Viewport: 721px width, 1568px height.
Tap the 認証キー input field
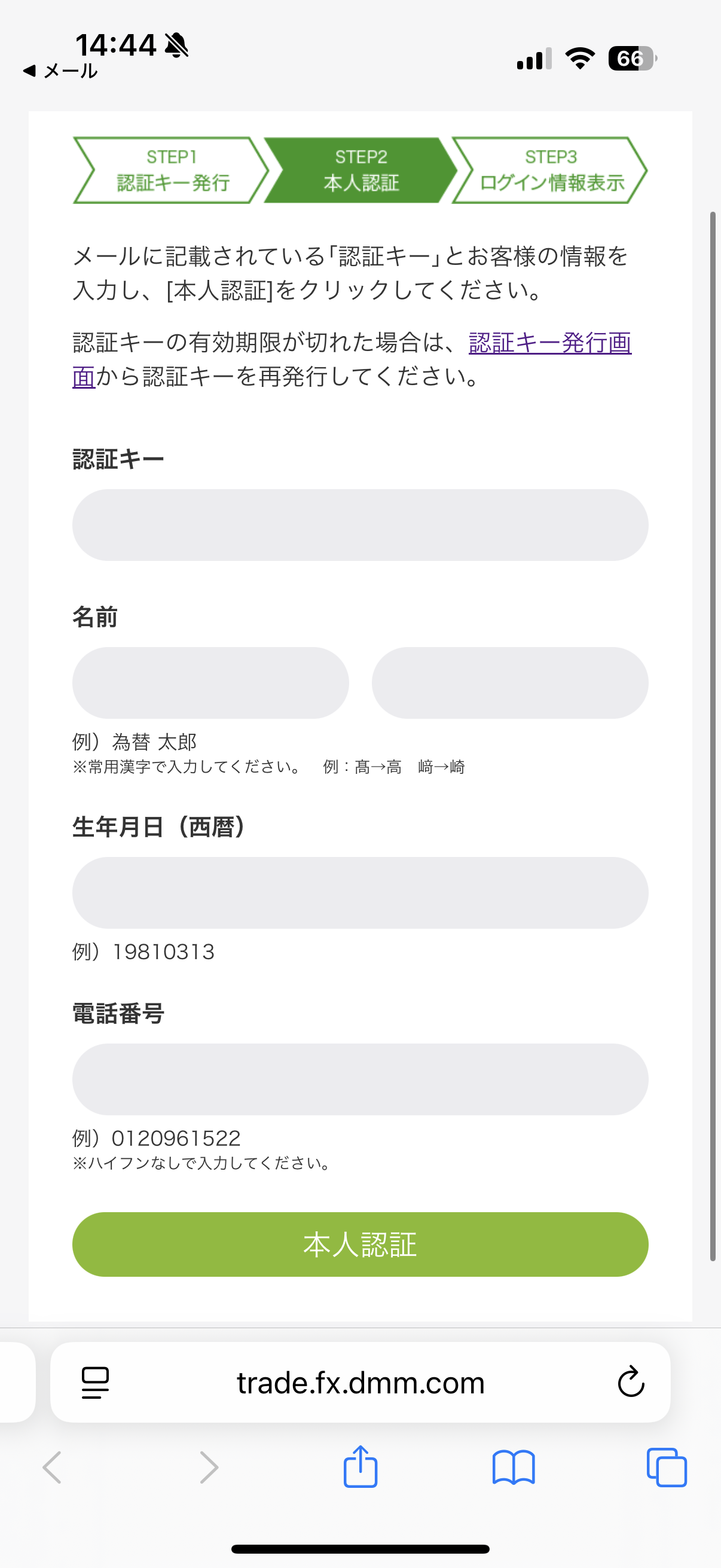pyautogui.click(x=360, y=524)
